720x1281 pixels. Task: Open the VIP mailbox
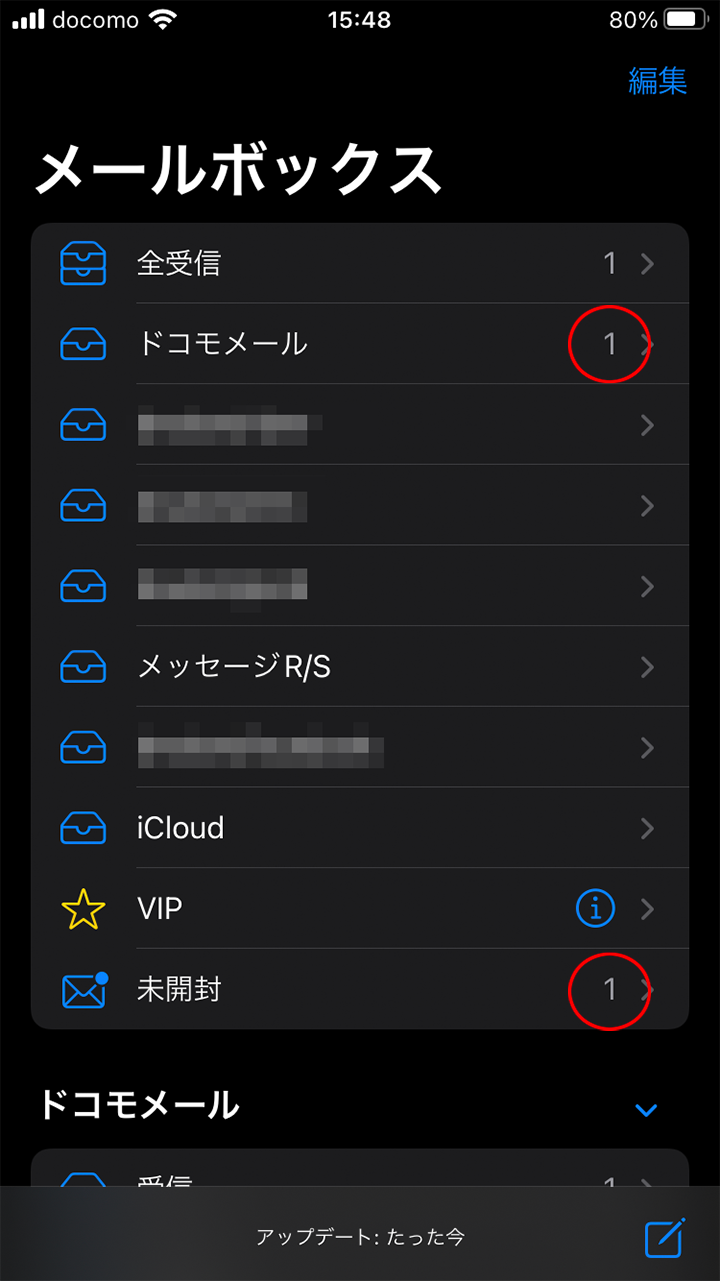pyautogui.click(x=360, y=909)
